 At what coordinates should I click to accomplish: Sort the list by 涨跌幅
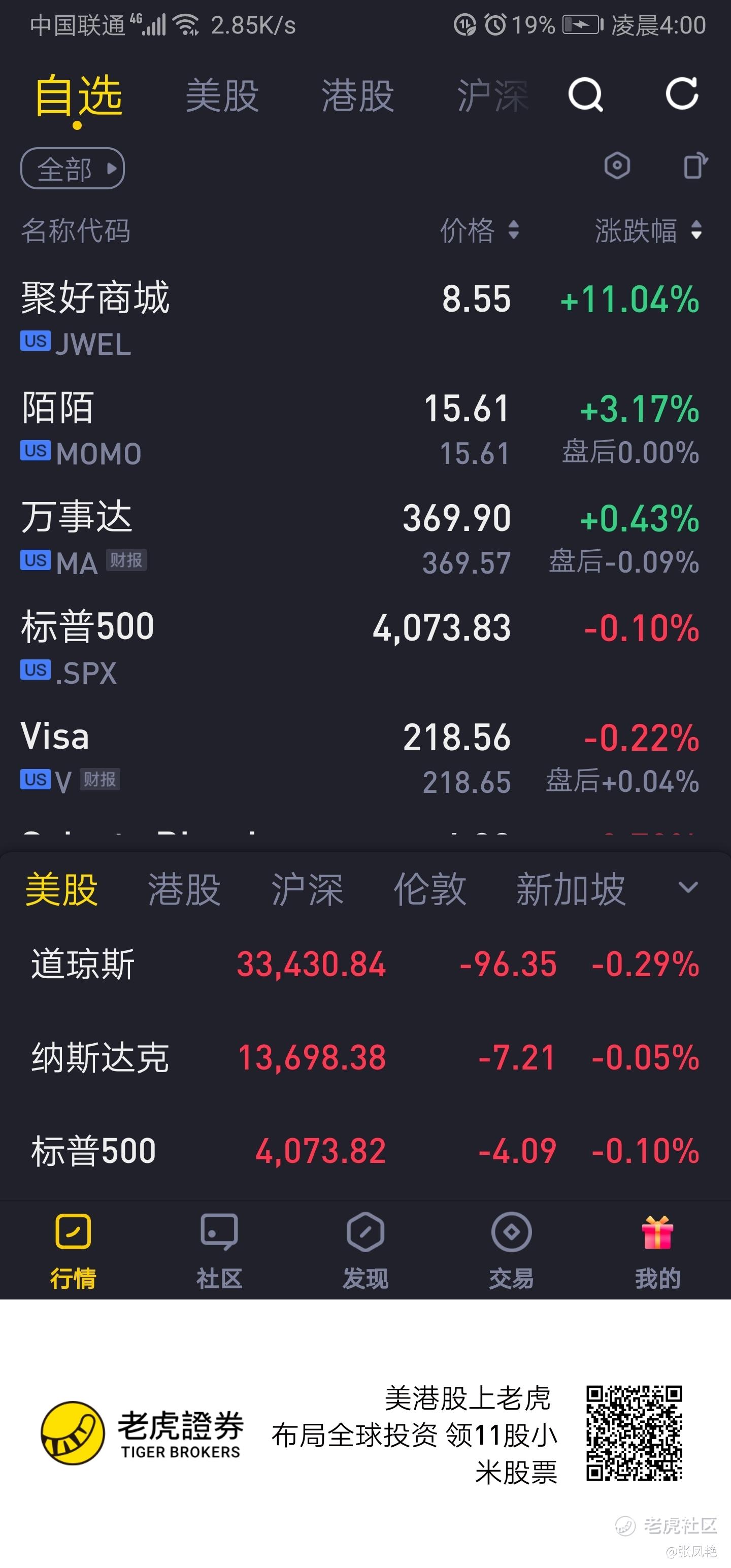648,230
